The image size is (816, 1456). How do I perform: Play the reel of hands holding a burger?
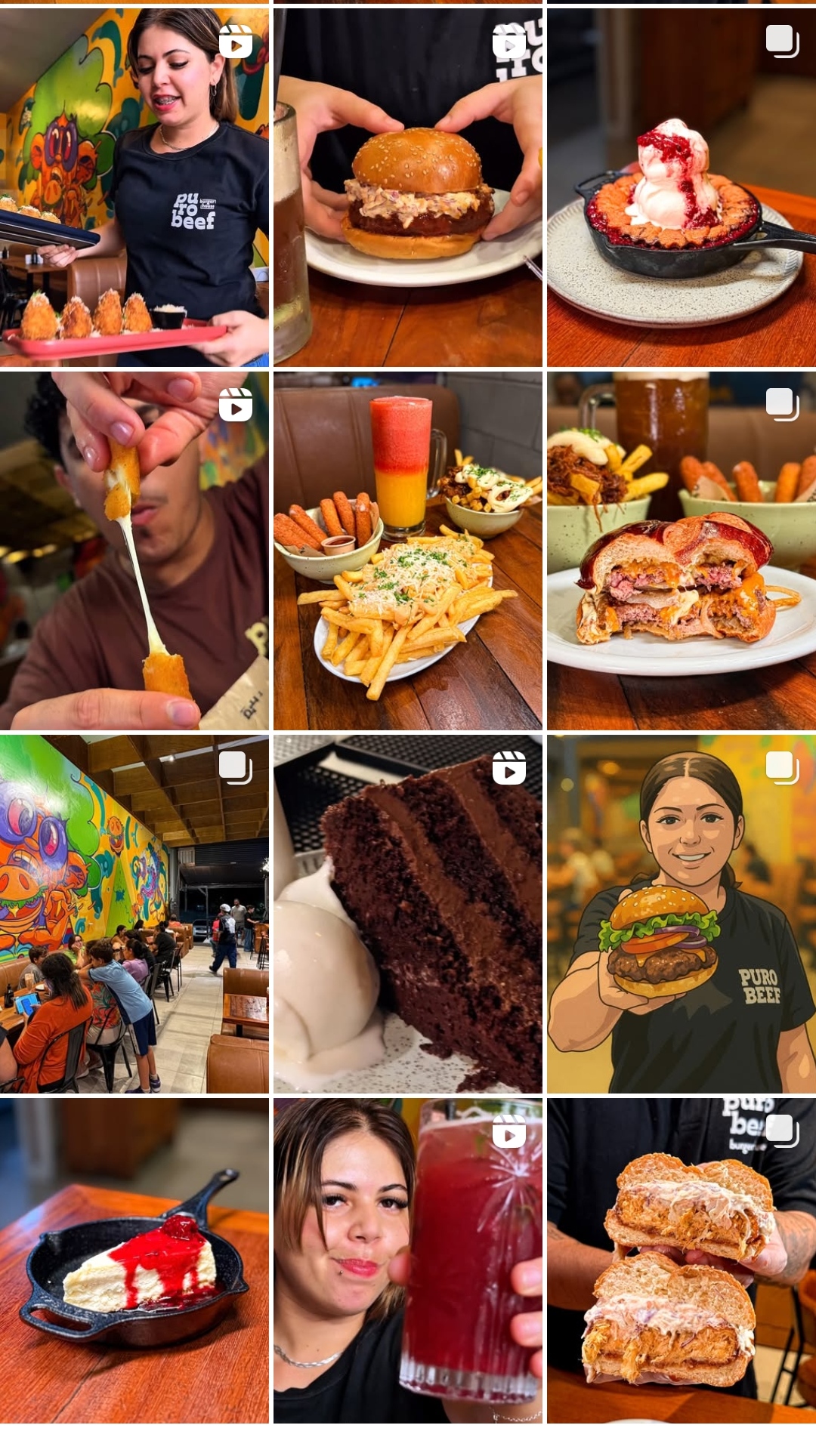pos(408,187)
